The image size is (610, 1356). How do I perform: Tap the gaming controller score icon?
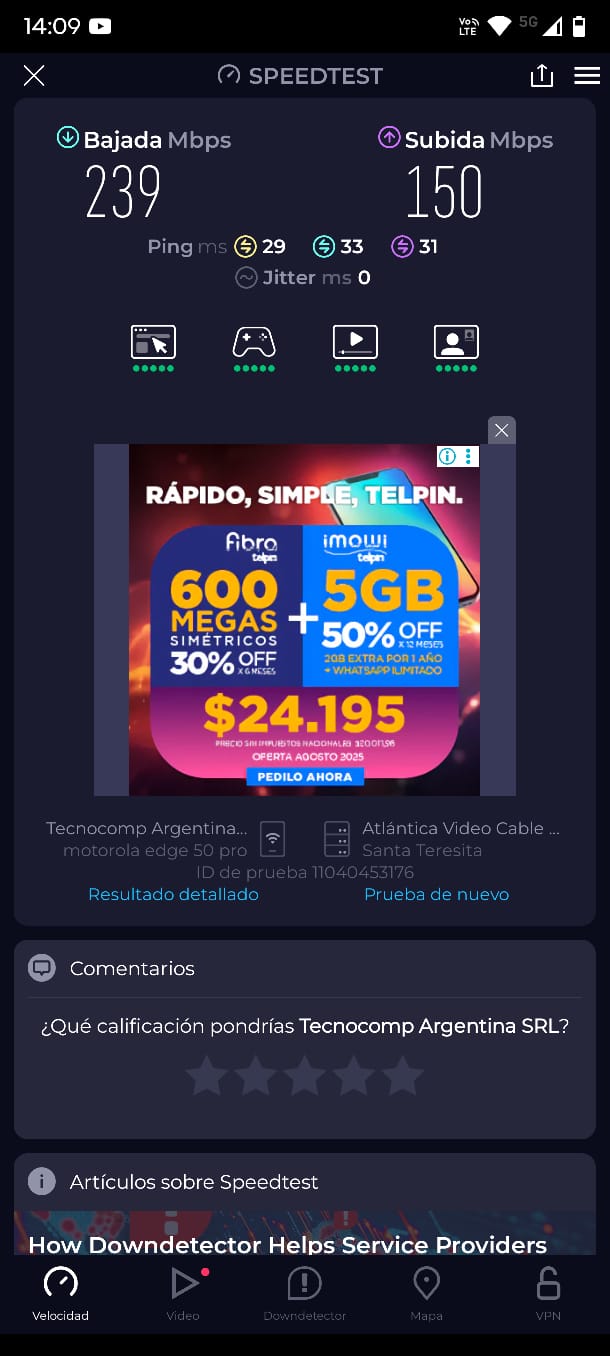[x=254, y=343]
